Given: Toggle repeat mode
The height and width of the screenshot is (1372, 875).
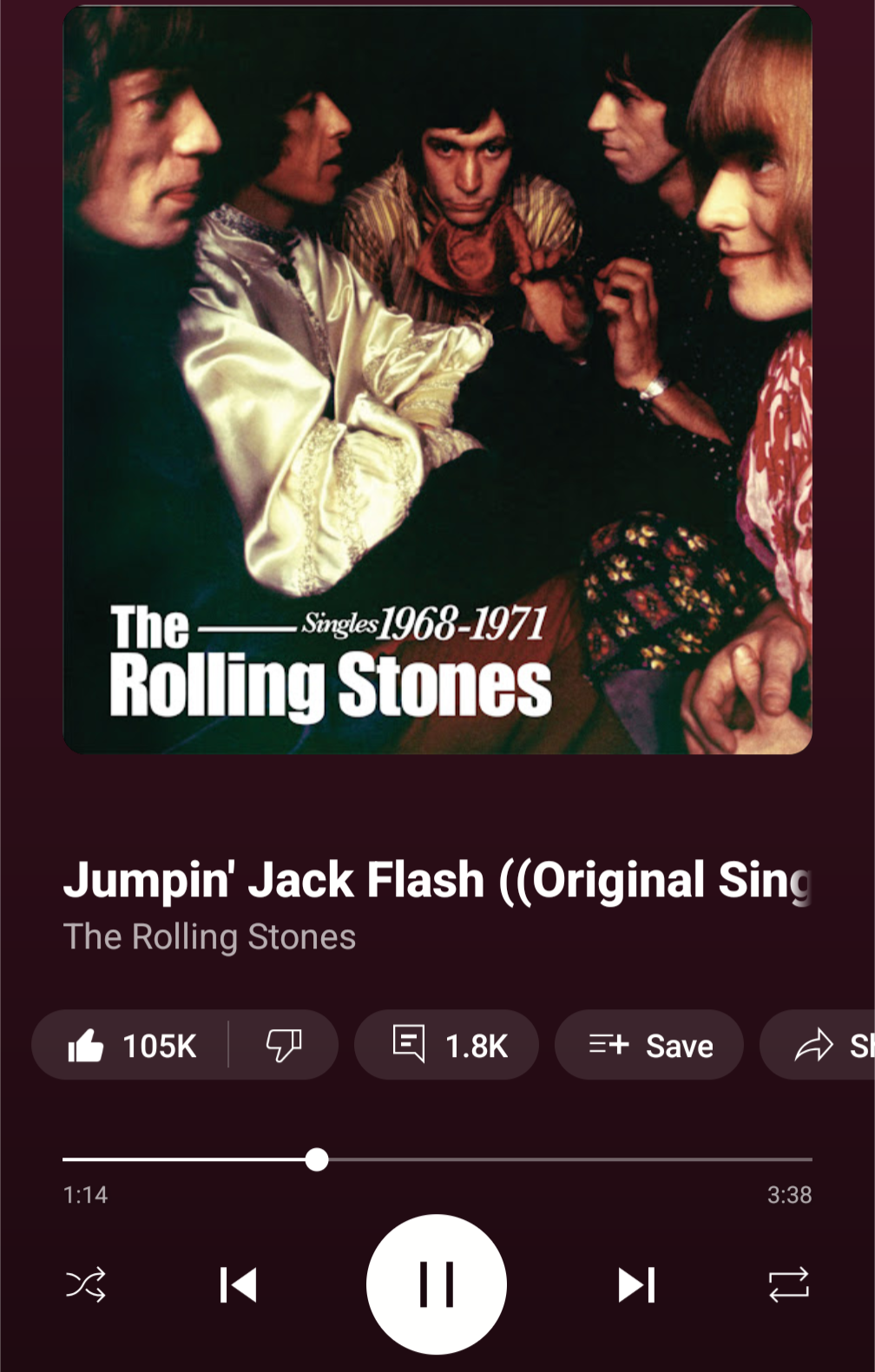Looking at the screenshot, I should [788, 1284].
